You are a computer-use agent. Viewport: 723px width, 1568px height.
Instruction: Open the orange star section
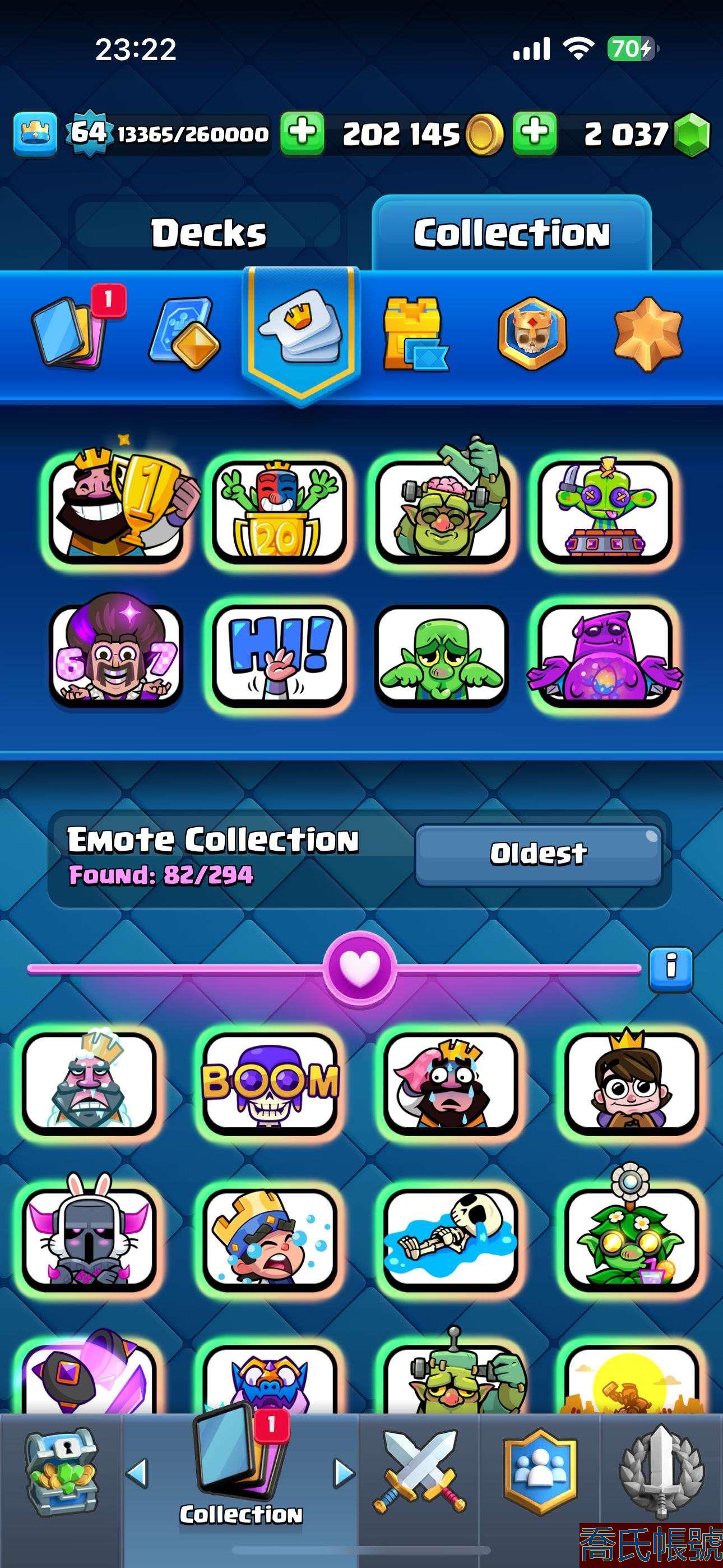(647, 334)
